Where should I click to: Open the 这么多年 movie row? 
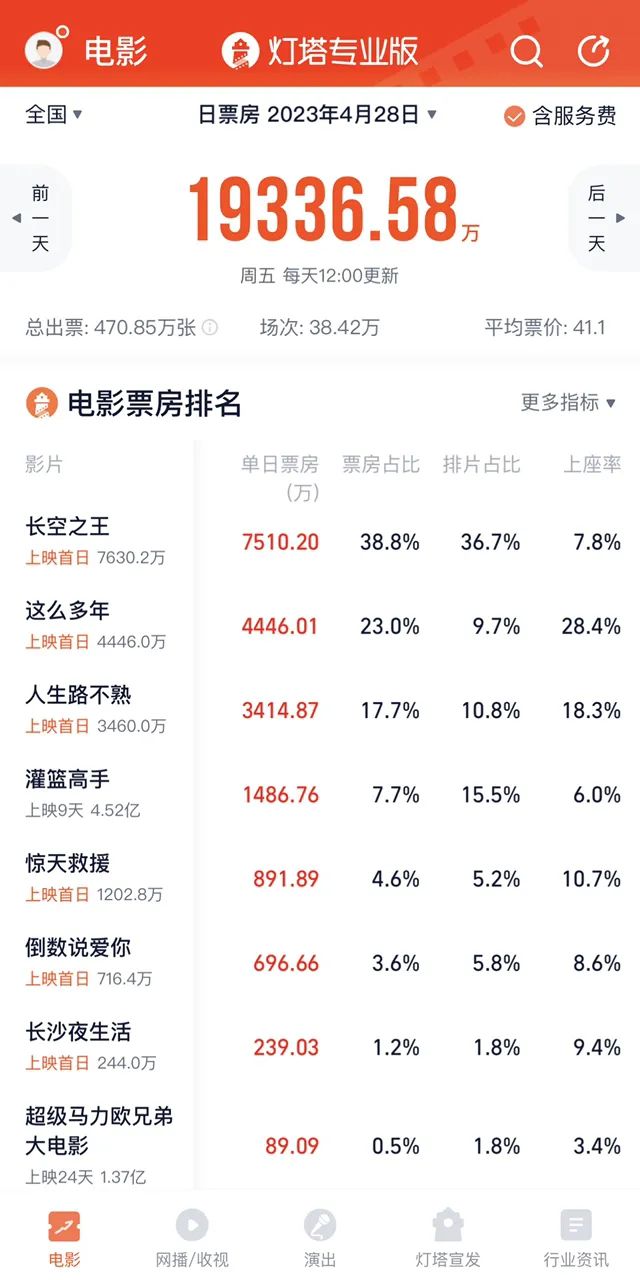(320, 626)
